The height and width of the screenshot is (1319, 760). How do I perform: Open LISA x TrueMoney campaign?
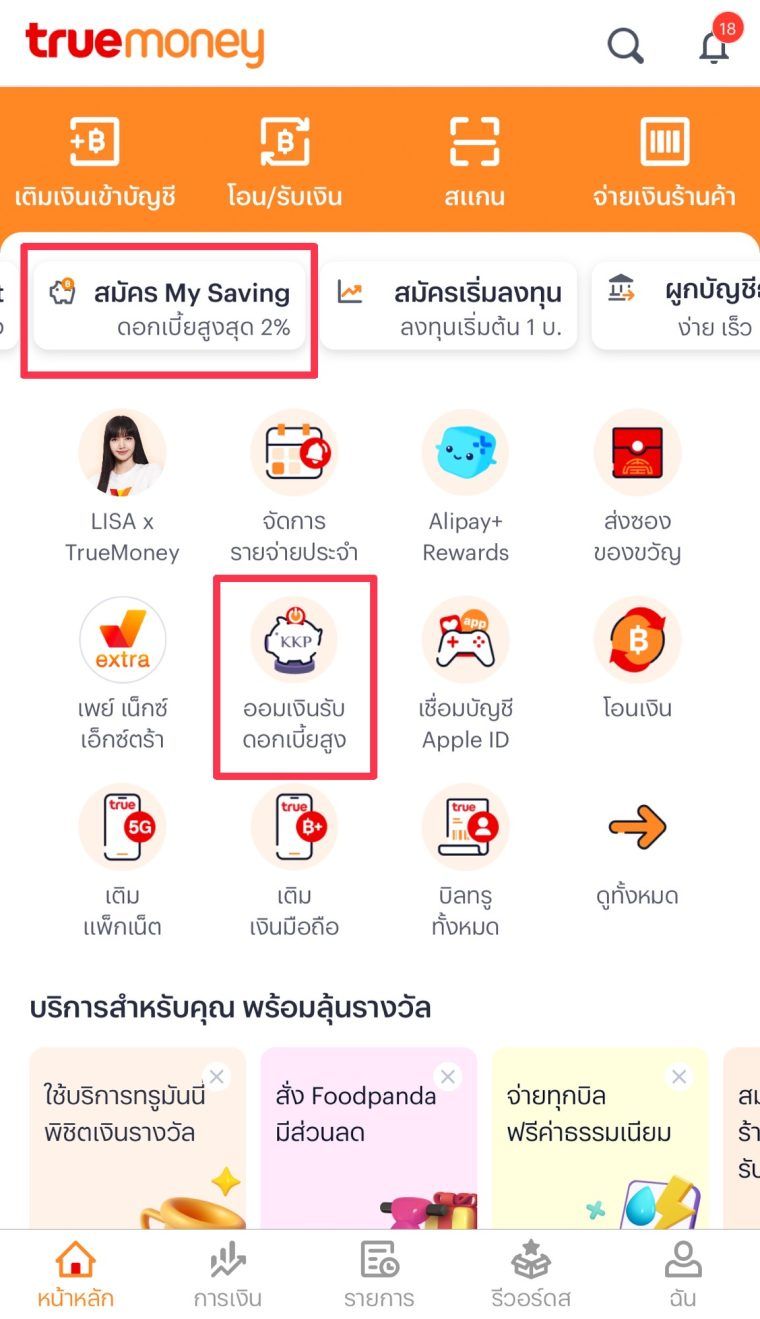124,452
